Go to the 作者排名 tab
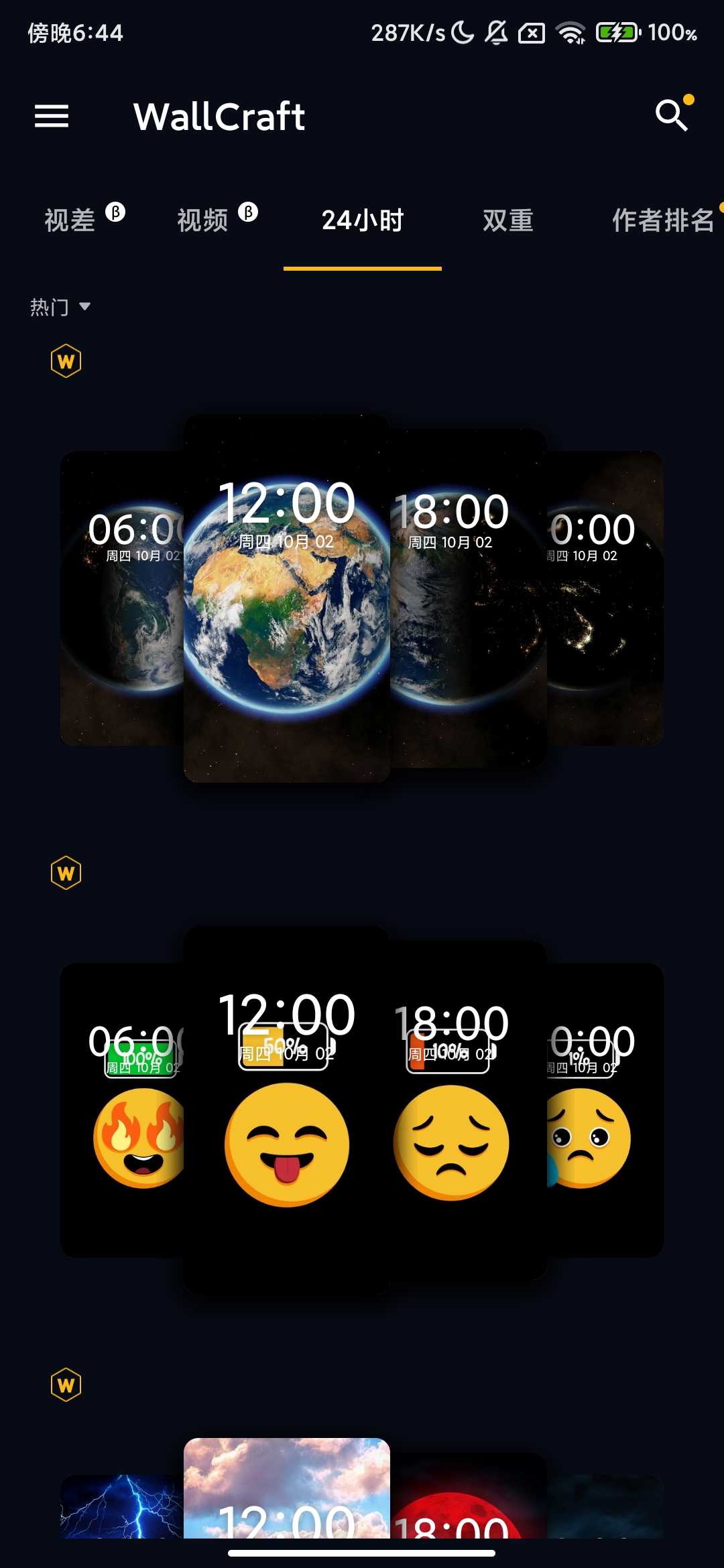Screen dimensions: 724x1568 (662, 220)
